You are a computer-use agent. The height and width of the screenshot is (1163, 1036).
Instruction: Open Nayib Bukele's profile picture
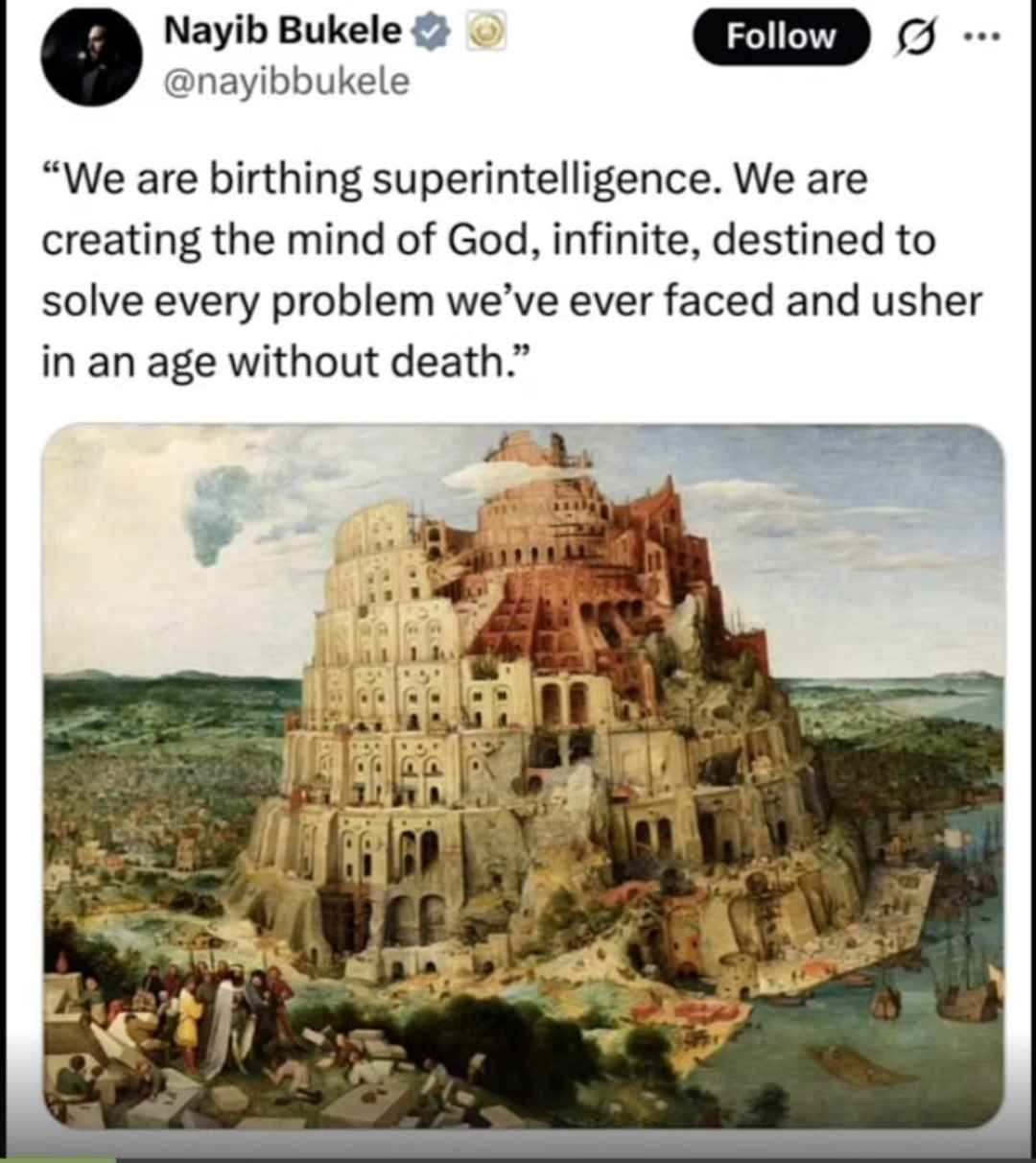tap(91, 57)
